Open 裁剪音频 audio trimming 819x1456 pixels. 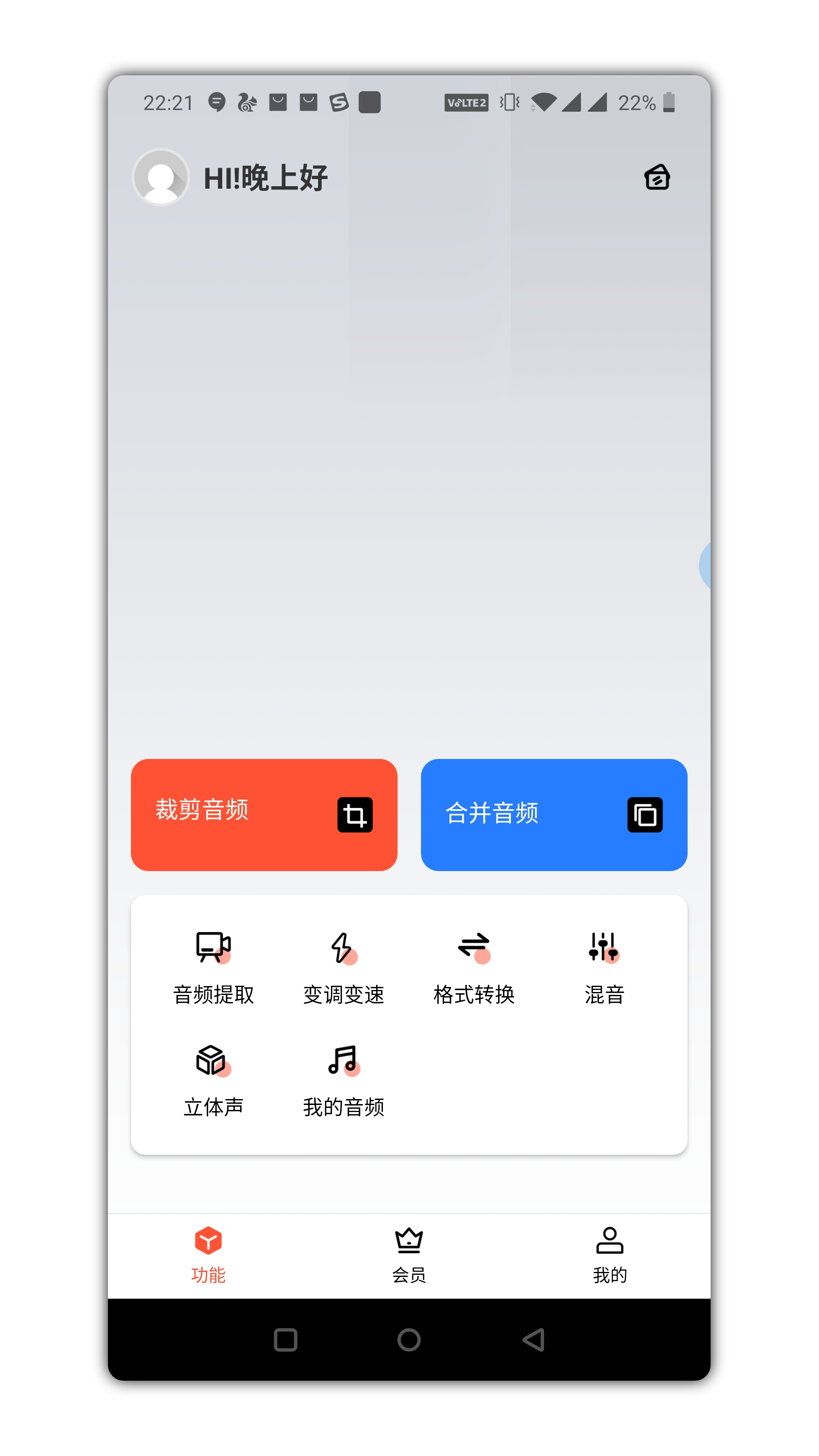264,815
